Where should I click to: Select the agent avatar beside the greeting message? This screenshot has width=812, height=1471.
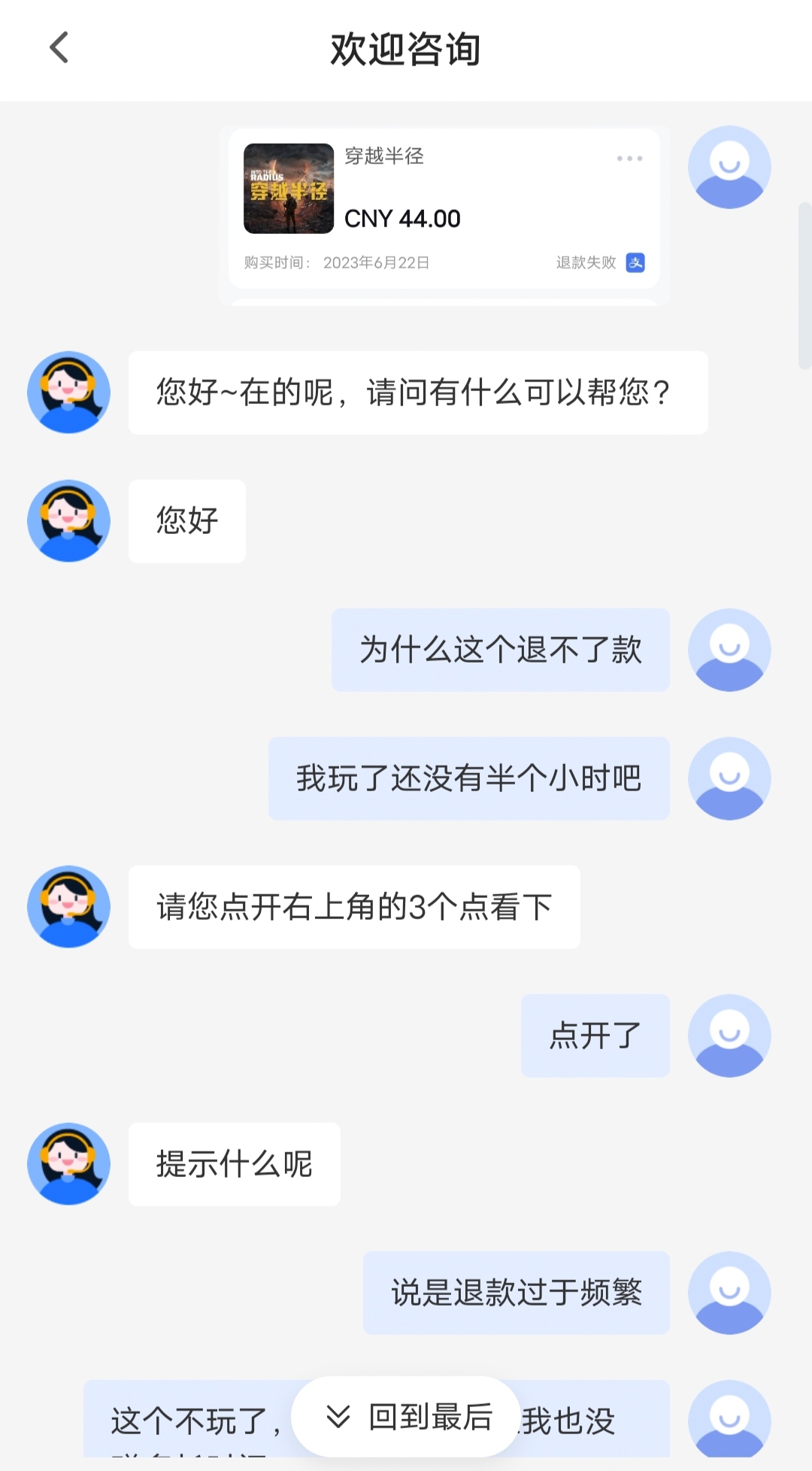point(68,392)
